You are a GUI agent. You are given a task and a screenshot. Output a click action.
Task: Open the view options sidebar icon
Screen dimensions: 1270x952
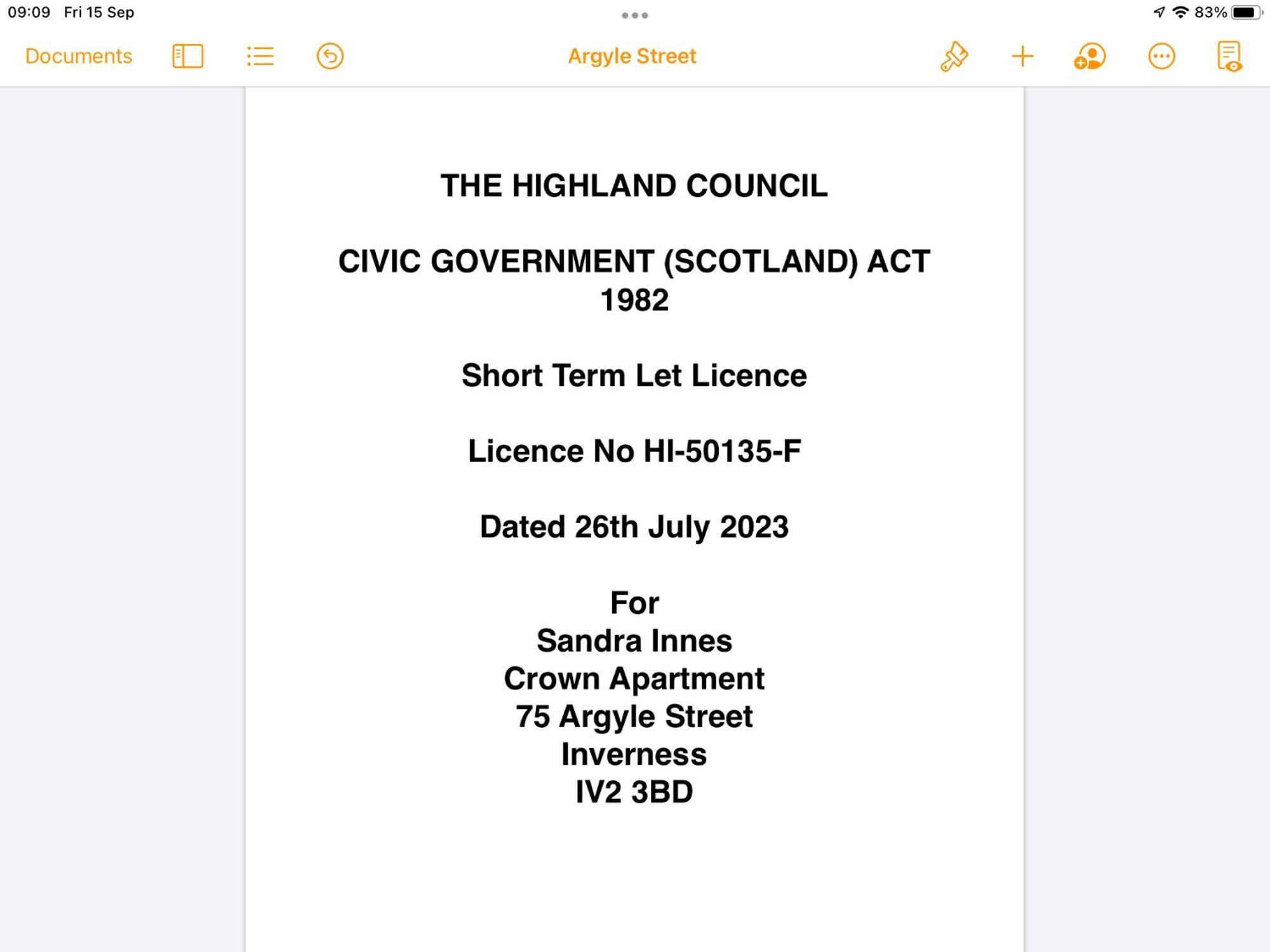(x=187, y=56)
